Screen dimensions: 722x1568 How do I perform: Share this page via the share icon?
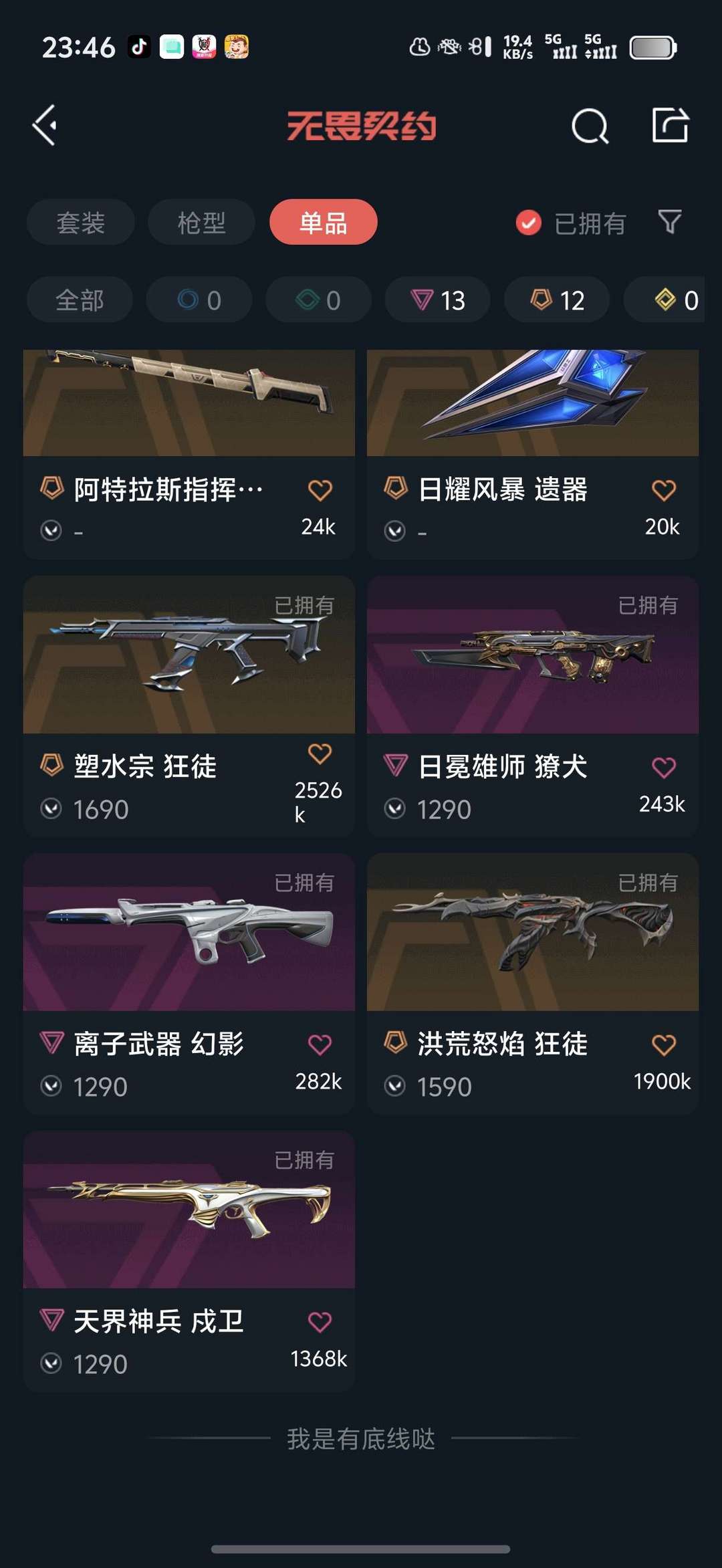pos(670,125)
